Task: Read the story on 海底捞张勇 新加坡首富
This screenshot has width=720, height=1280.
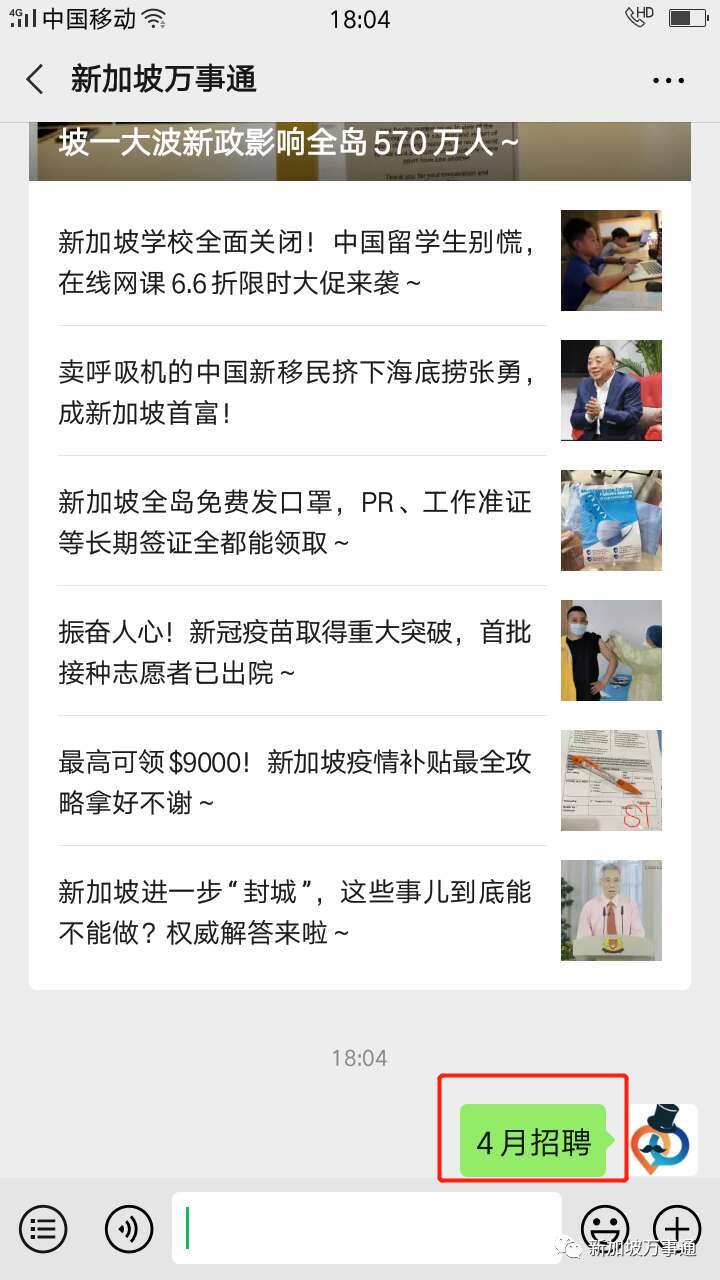Action: tap(300, 392)
